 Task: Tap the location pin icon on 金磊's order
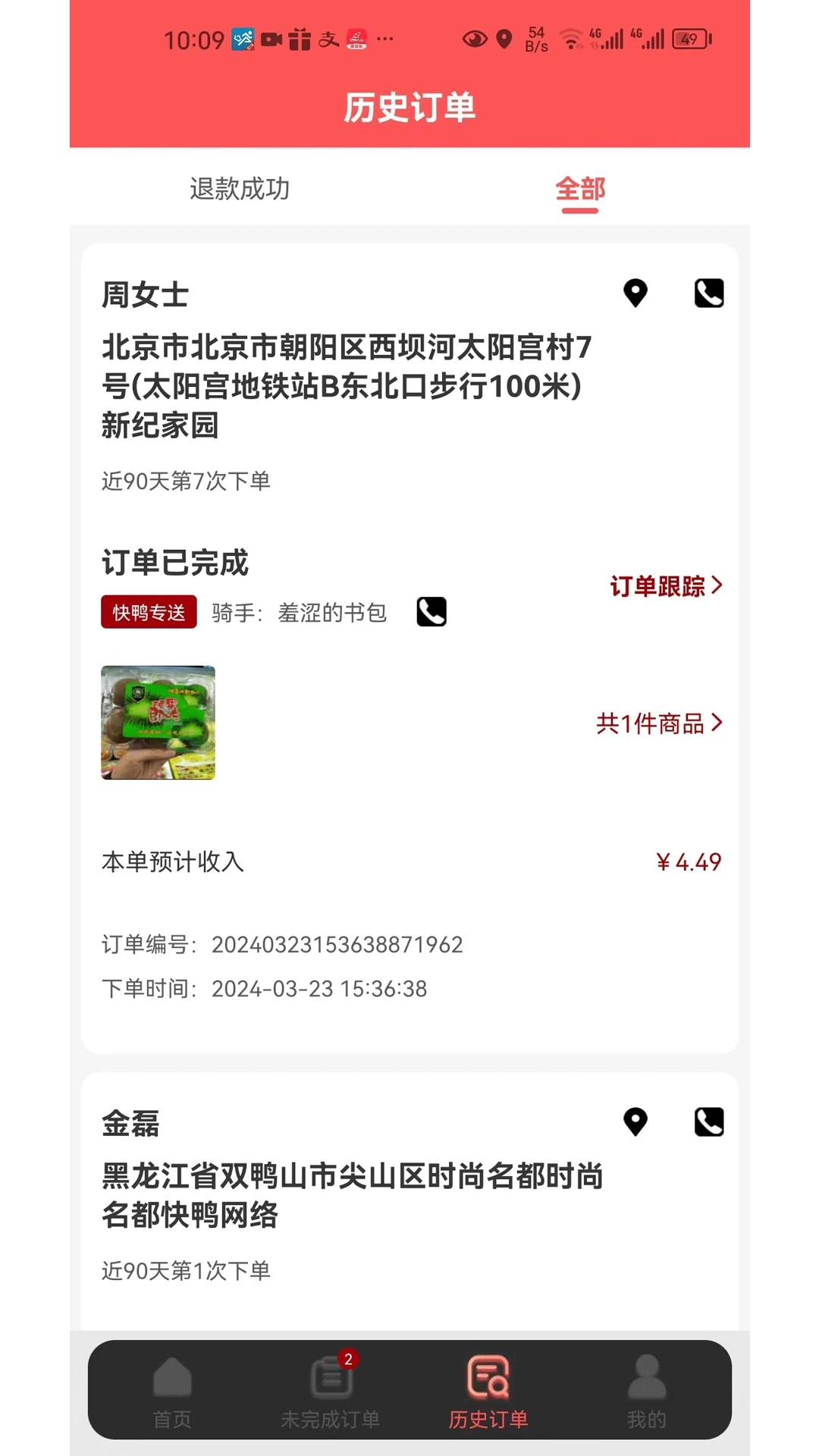pos(635,1121)
